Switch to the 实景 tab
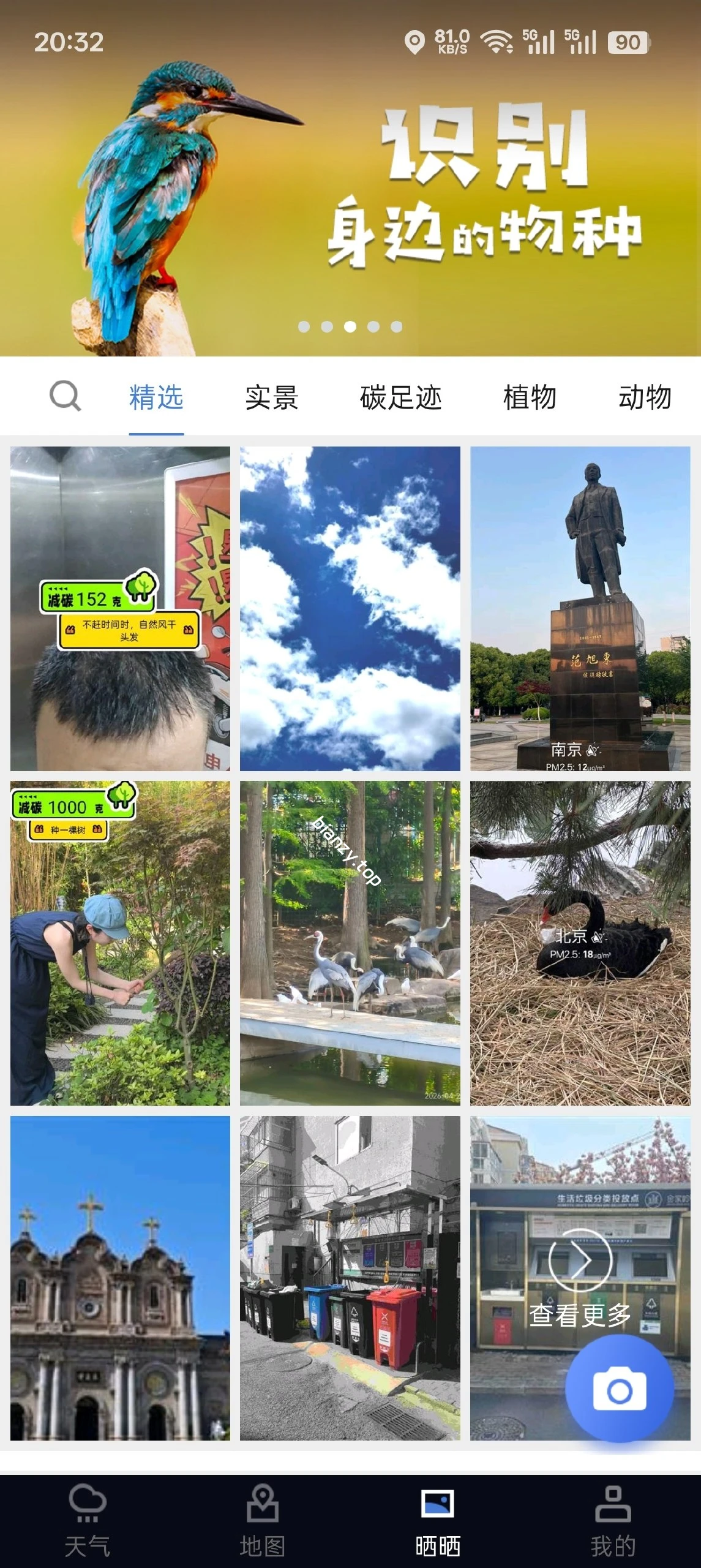 (x=270, y=397)
